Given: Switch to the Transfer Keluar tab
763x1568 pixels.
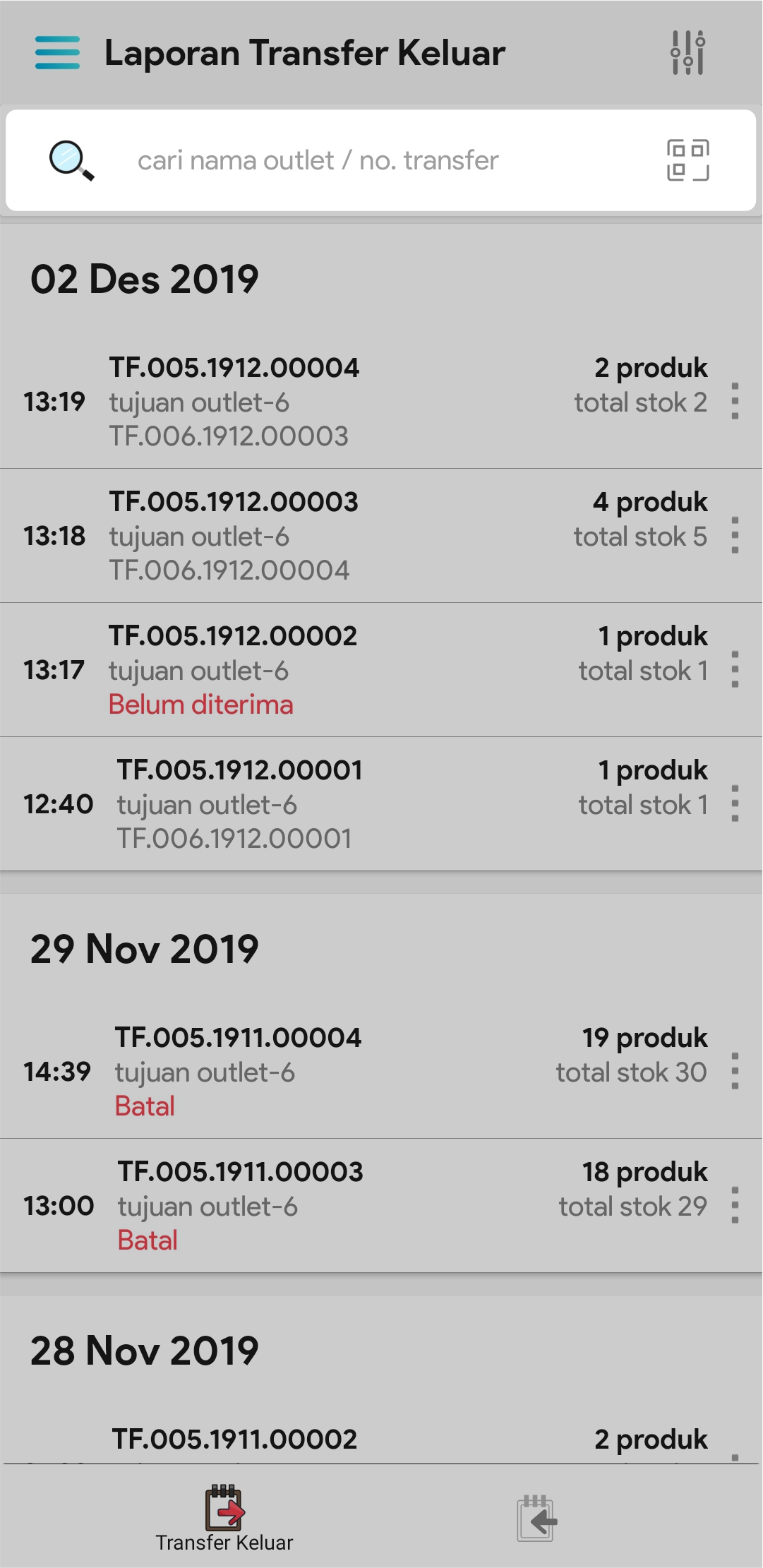Looking at the screenshot, I should [224, 1518].
